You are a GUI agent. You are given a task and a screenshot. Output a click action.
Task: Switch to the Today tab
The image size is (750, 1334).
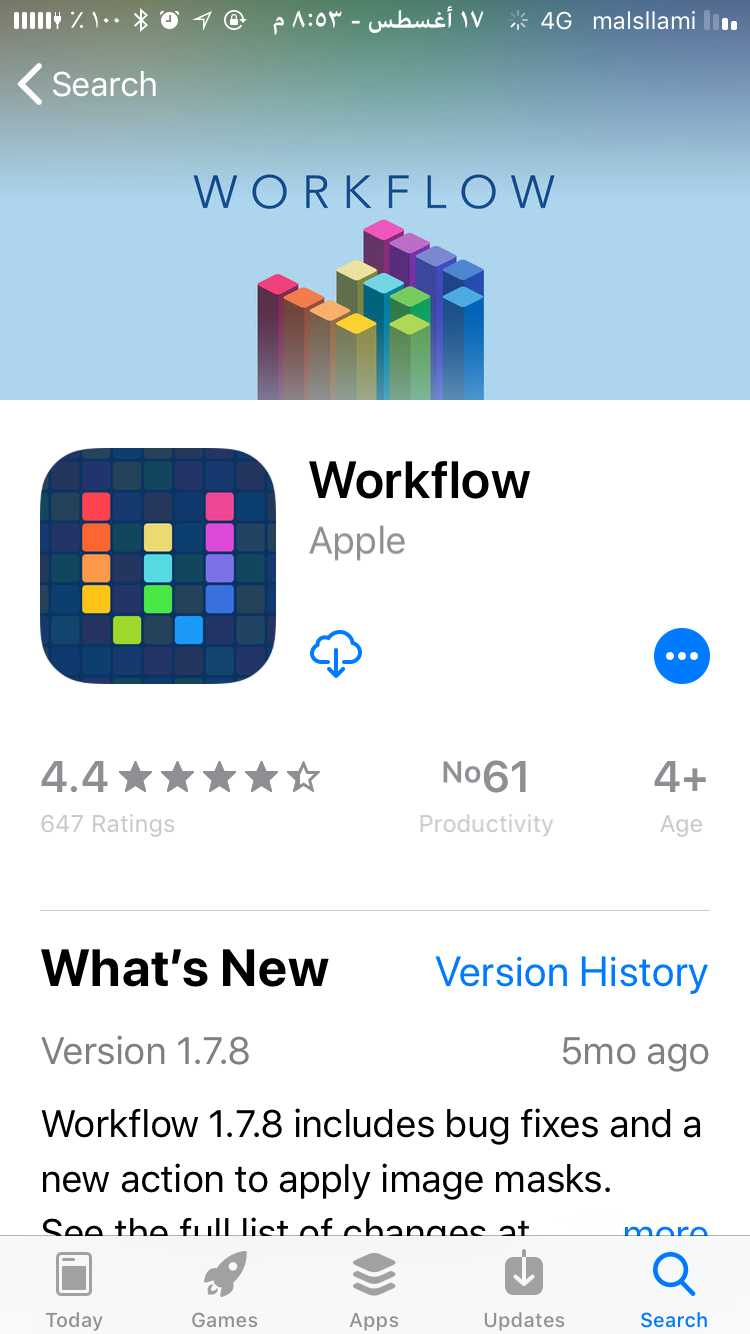click(x=74, y=1290)
